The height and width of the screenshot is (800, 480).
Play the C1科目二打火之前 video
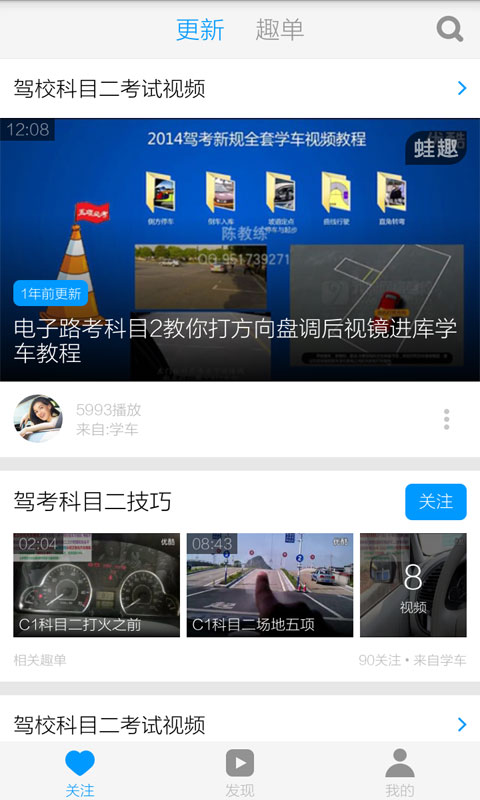(x=96, y=585)
